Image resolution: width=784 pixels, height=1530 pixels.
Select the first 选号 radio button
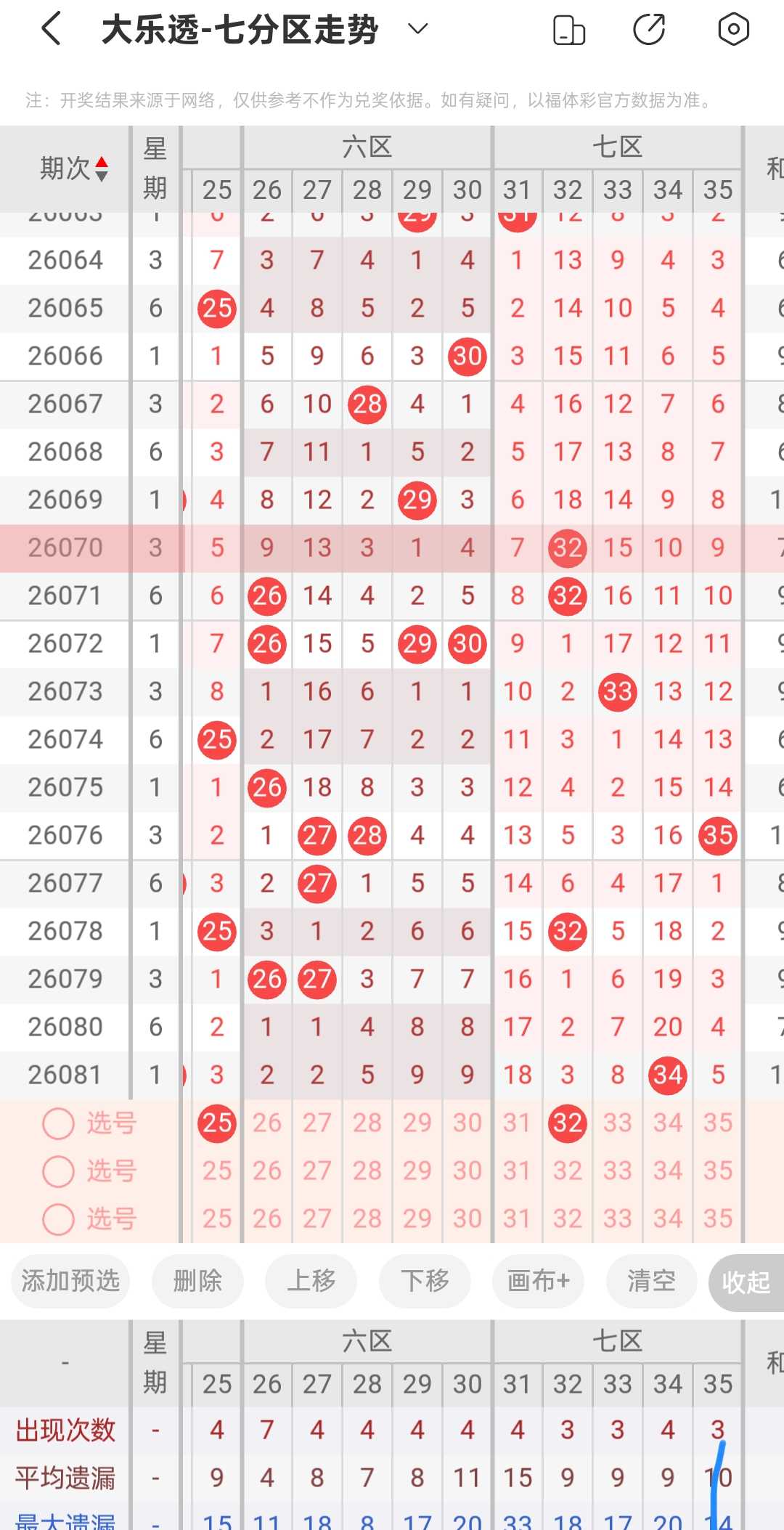coord(59,1123)
